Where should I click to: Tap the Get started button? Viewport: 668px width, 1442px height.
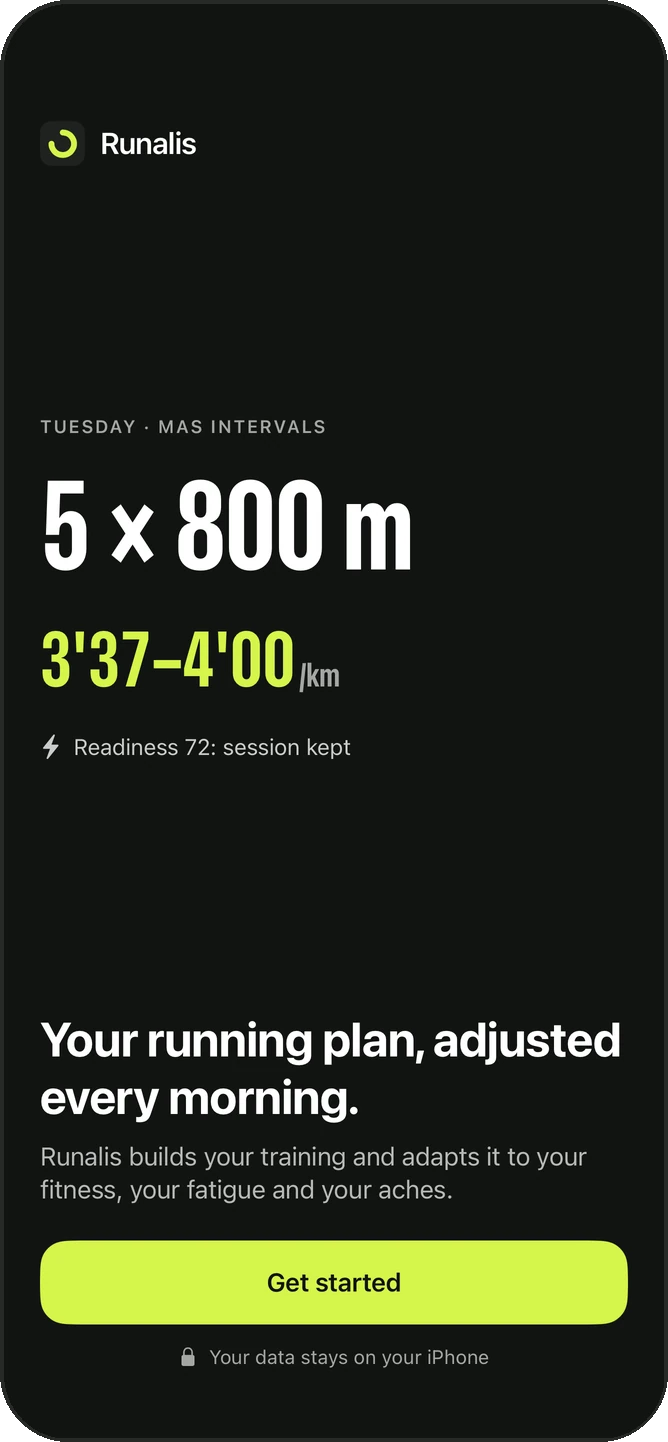(334, 1282)
